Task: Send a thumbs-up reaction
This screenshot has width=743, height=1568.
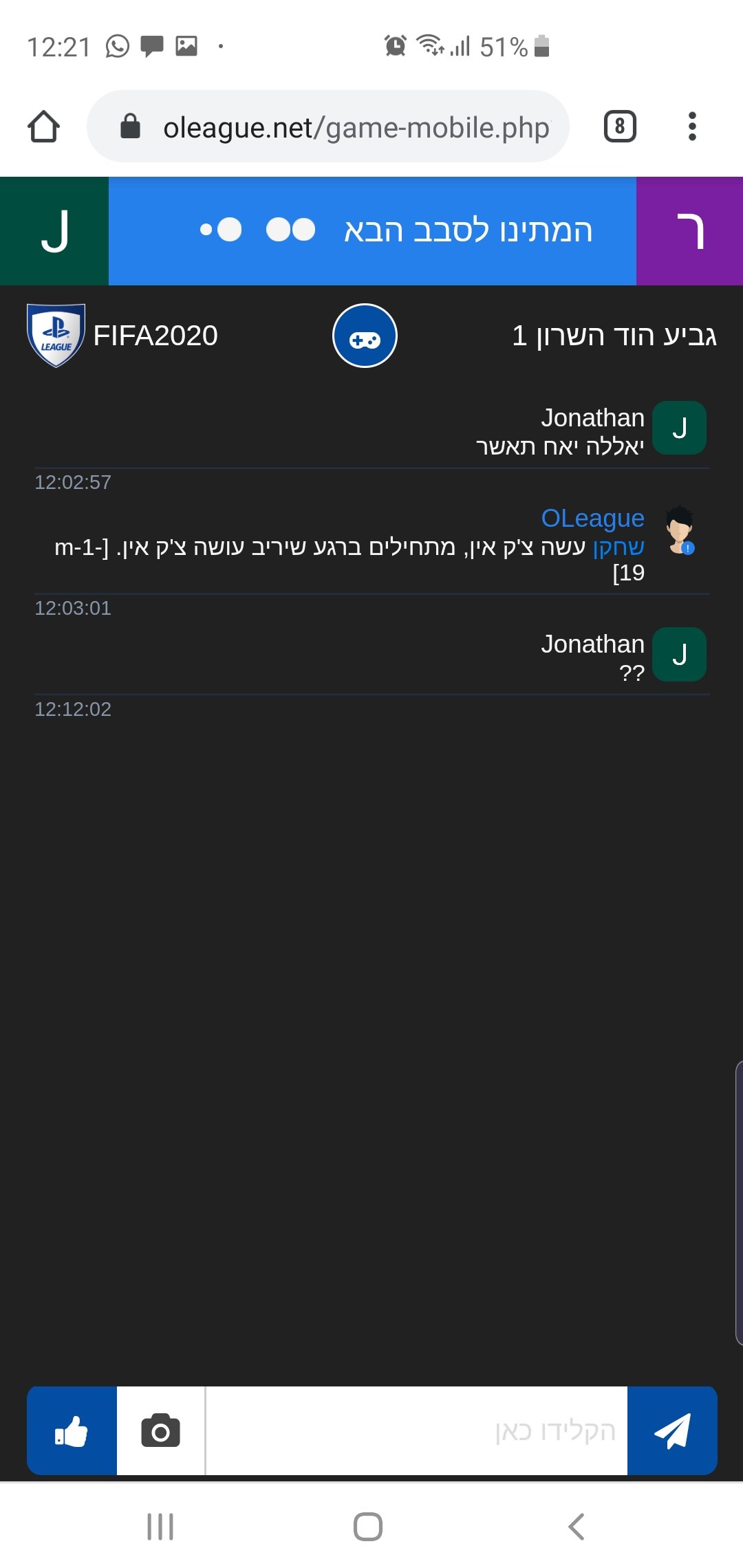Action: point(72,1430)
